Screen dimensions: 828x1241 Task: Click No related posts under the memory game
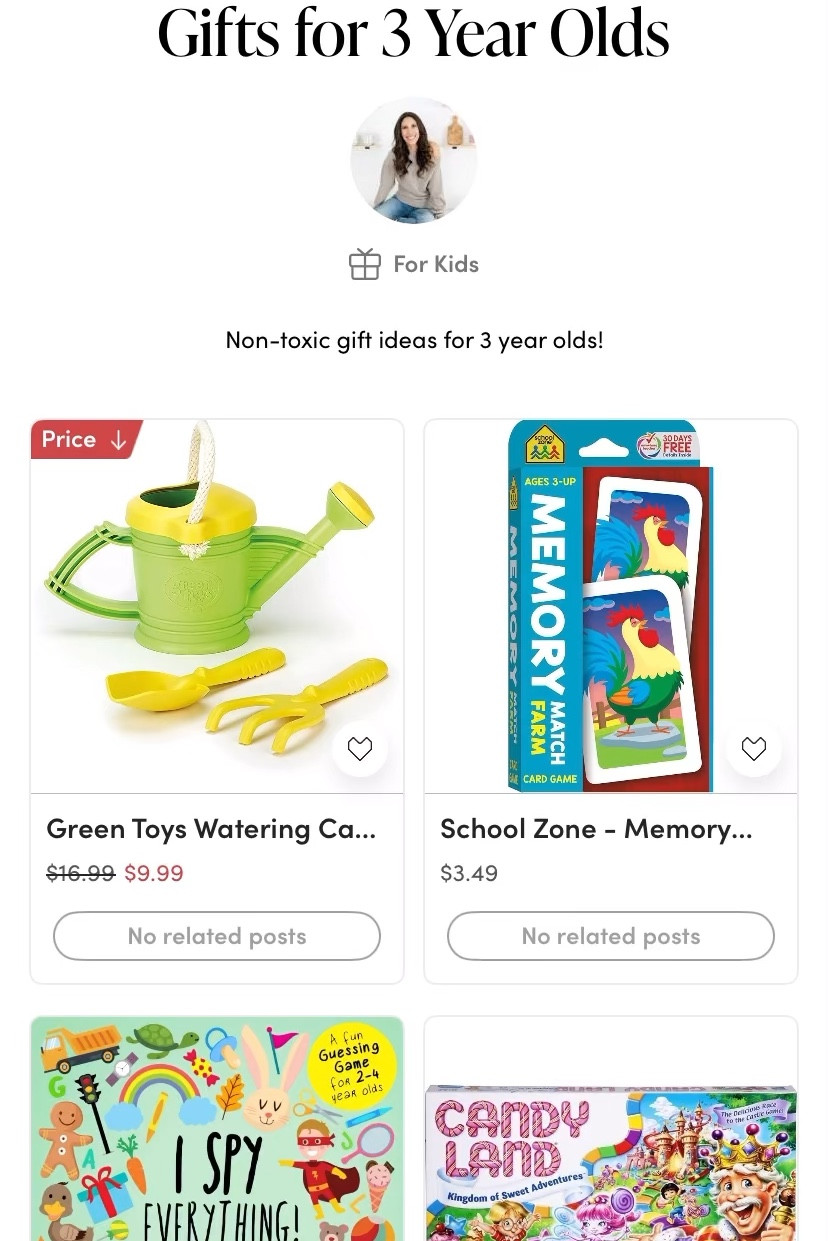[x=610, y=936]
